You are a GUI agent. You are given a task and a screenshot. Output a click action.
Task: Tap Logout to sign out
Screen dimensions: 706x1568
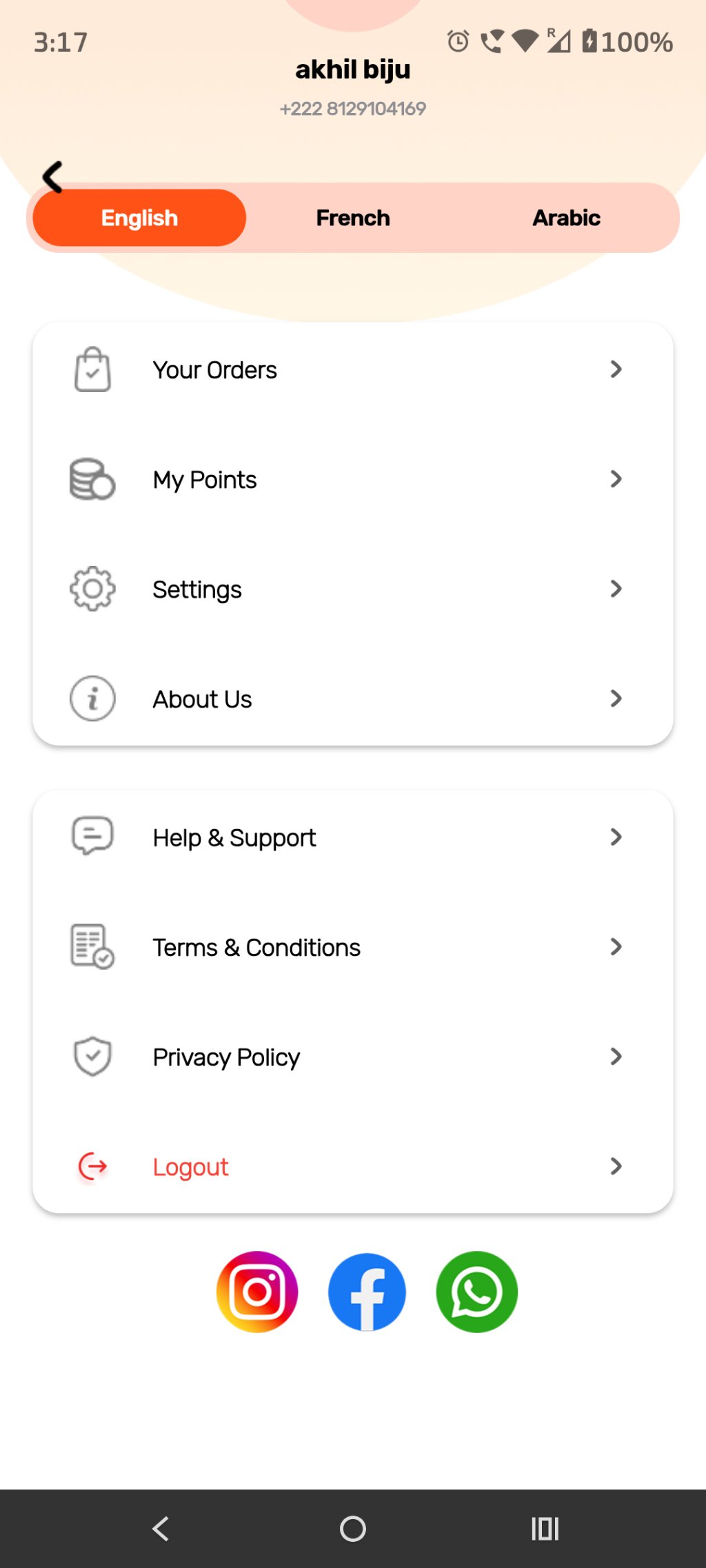click(352, 1166)
